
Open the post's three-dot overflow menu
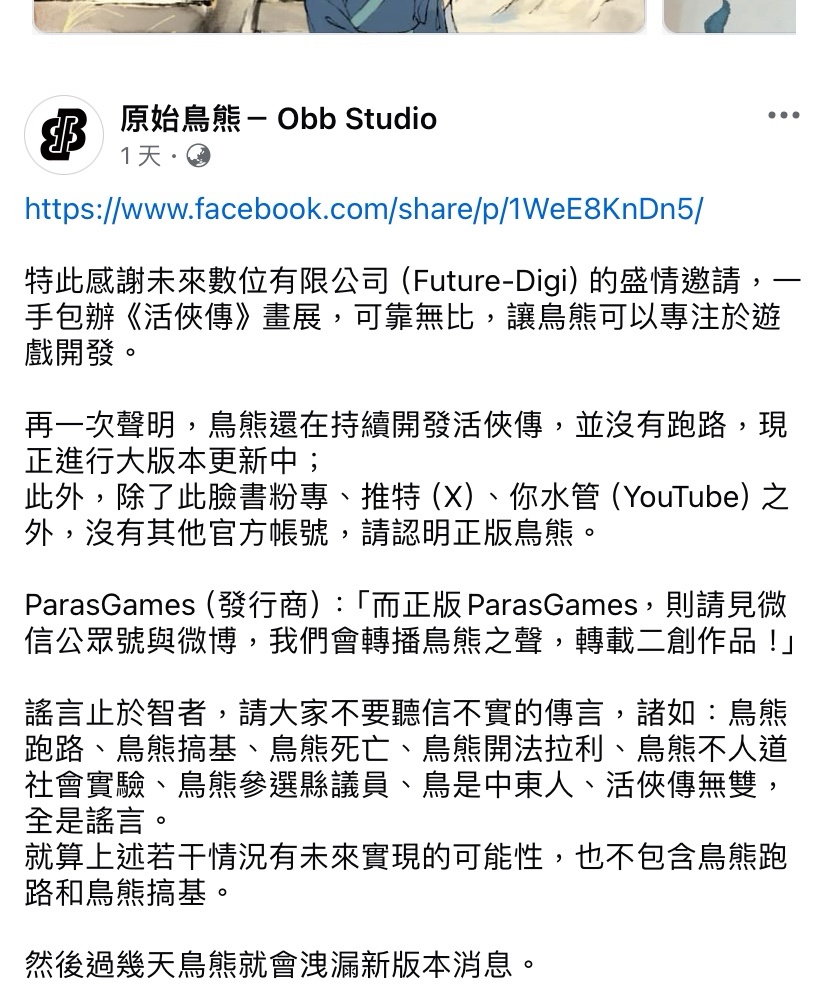(x=783, y=116)
